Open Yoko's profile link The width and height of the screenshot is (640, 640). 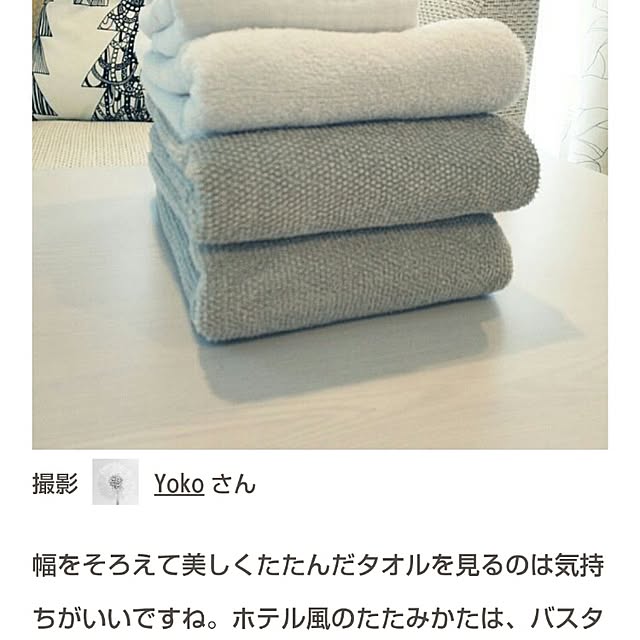(x=179, y=485)
